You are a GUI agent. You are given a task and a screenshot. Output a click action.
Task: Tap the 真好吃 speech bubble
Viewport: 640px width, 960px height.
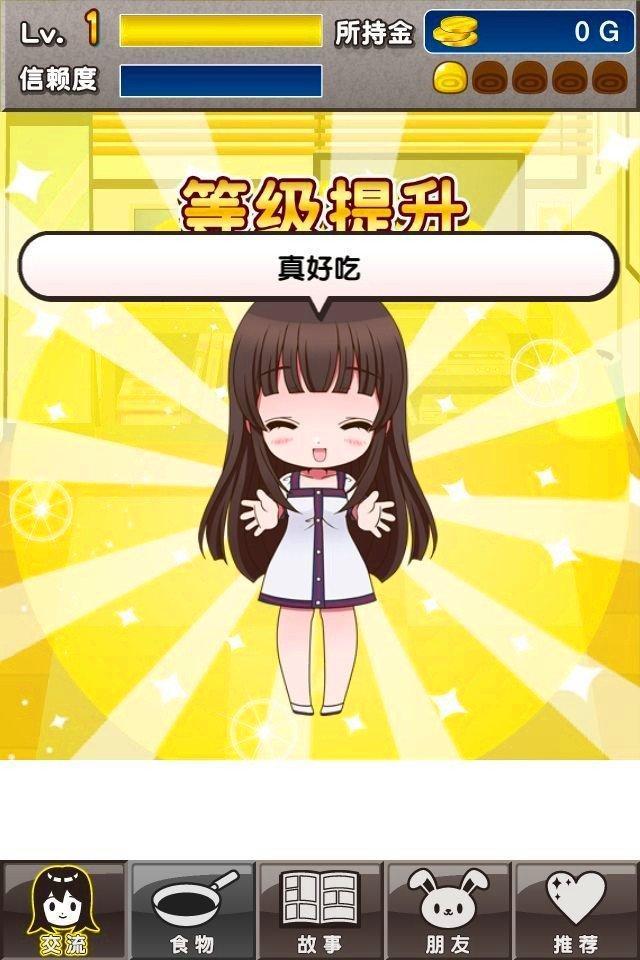[x=318, y=267]
